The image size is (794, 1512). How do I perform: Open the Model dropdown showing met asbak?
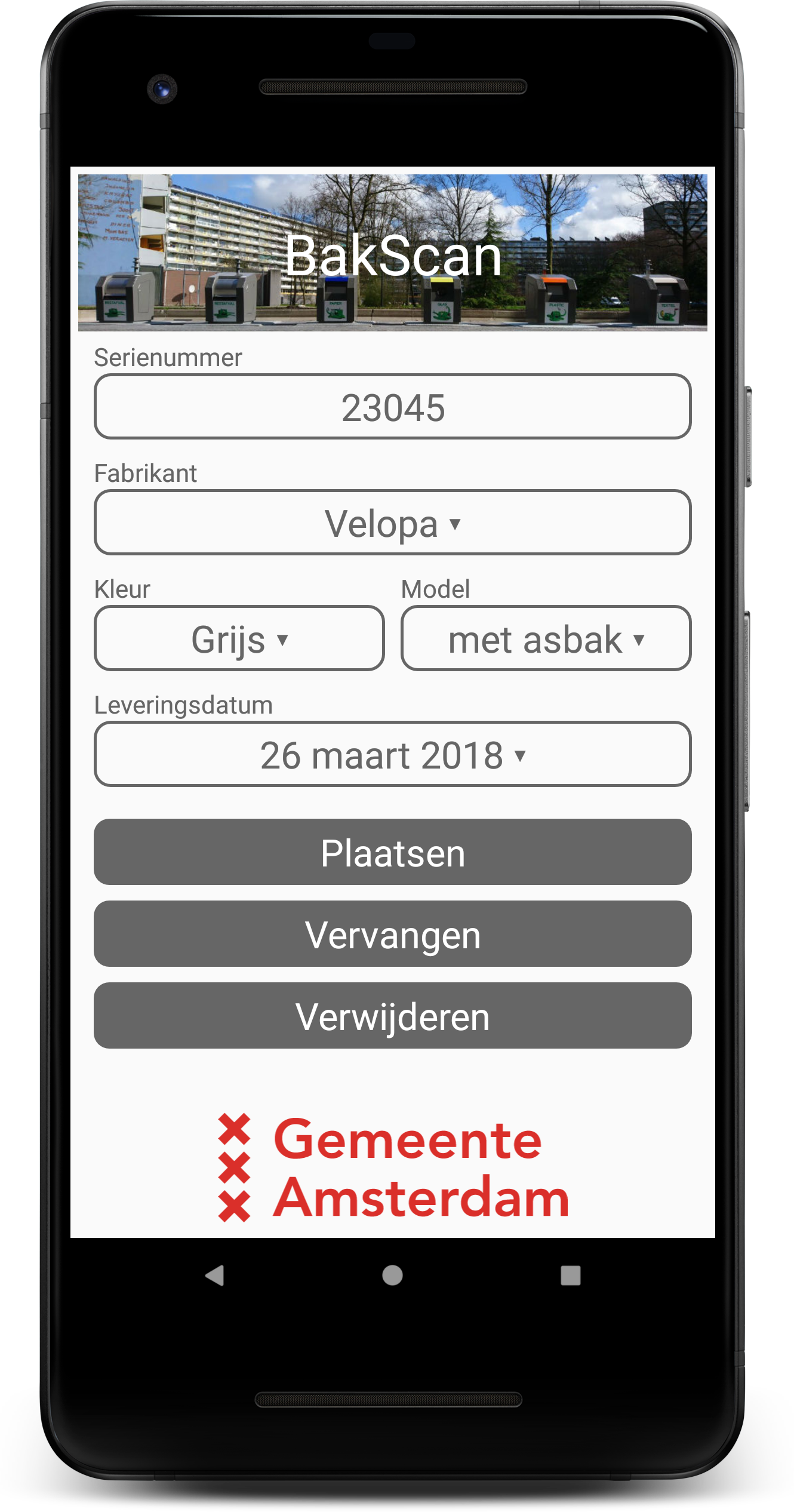click(x=546, y=638)
